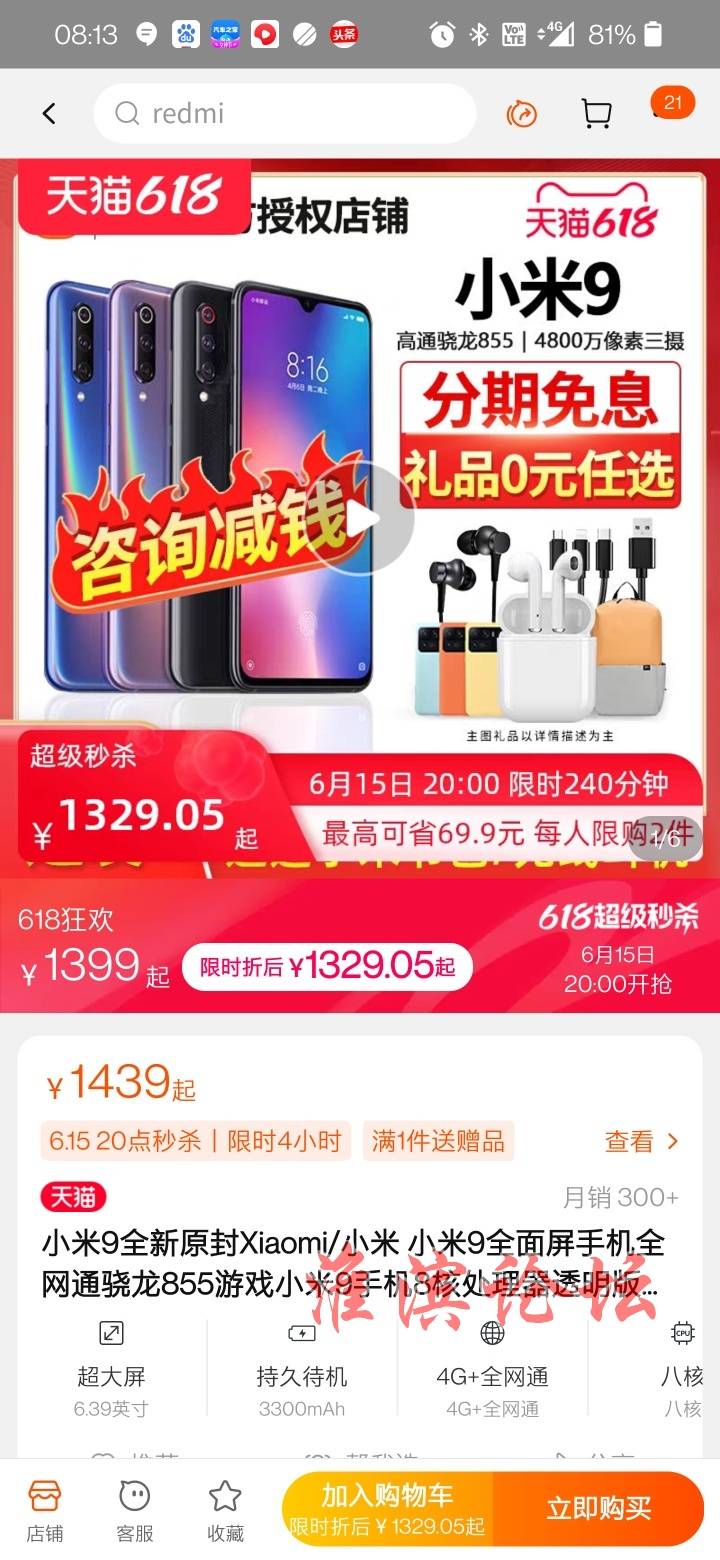Image resolution: width=720 pixels, height=1560 pixels.
Task: Open the 店铺 store page
Action: click(45, 1510)
